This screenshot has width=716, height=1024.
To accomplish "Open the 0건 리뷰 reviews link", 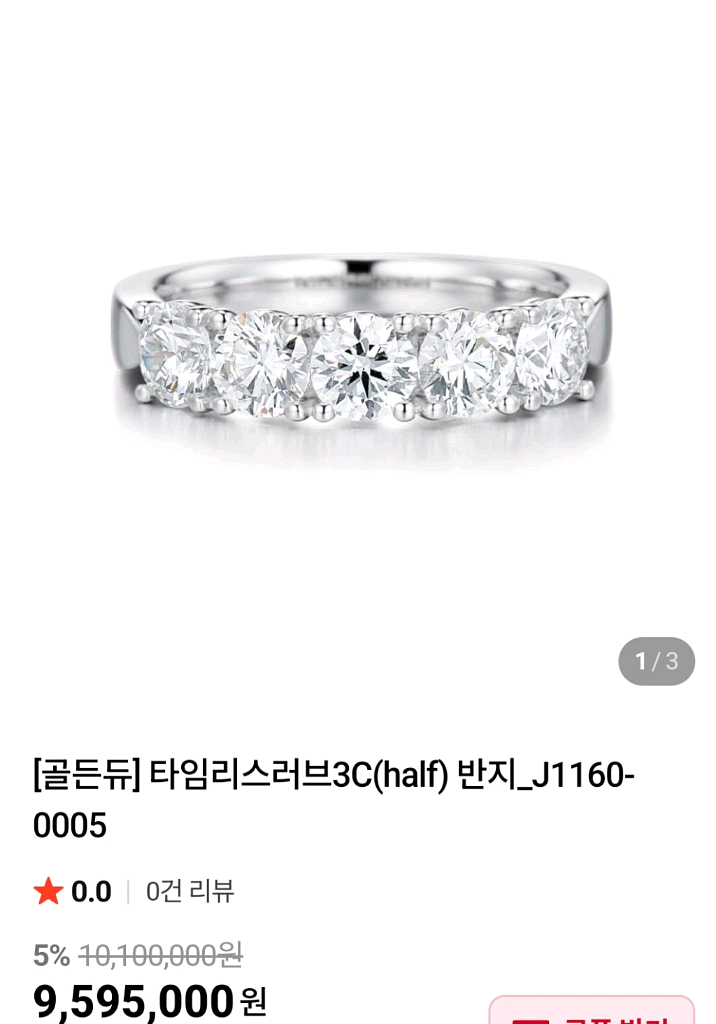I will pos(190,891).
